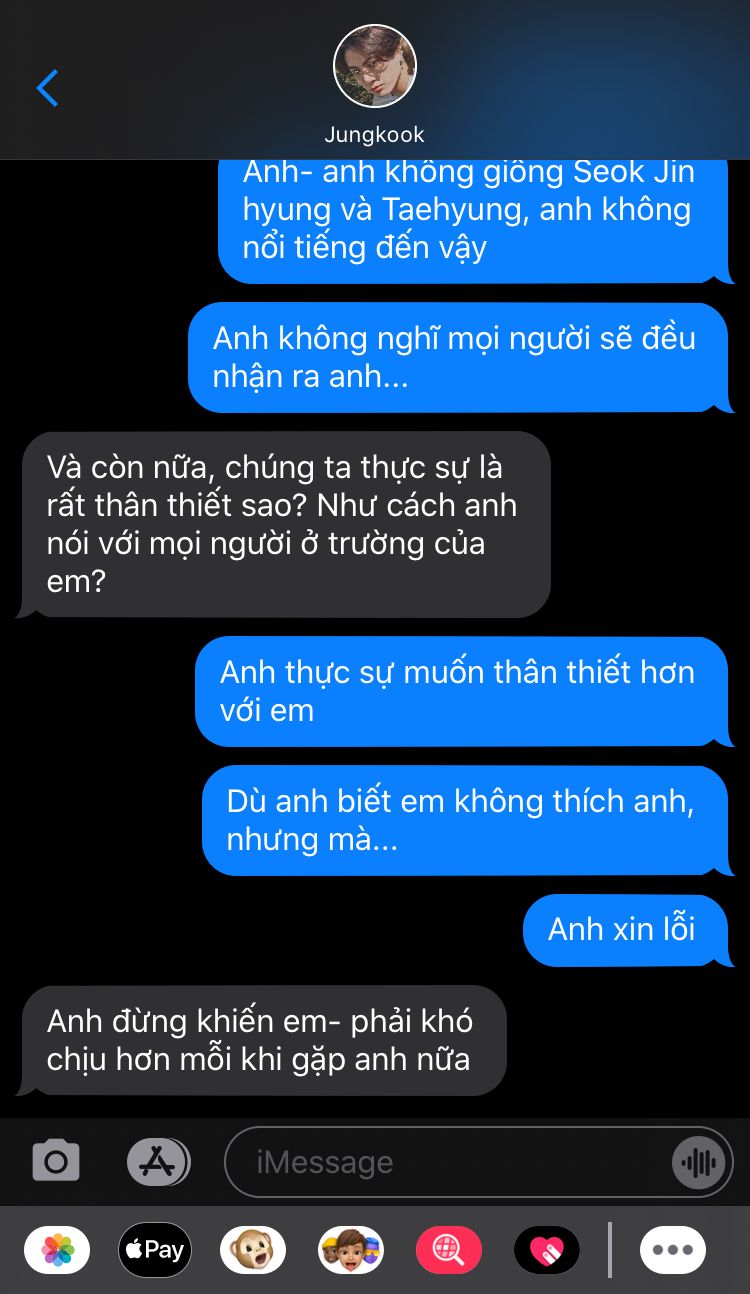Open Apple Pay in the app drawer
This screenshot has height=1294, width=750.
tap(155, 1250)
